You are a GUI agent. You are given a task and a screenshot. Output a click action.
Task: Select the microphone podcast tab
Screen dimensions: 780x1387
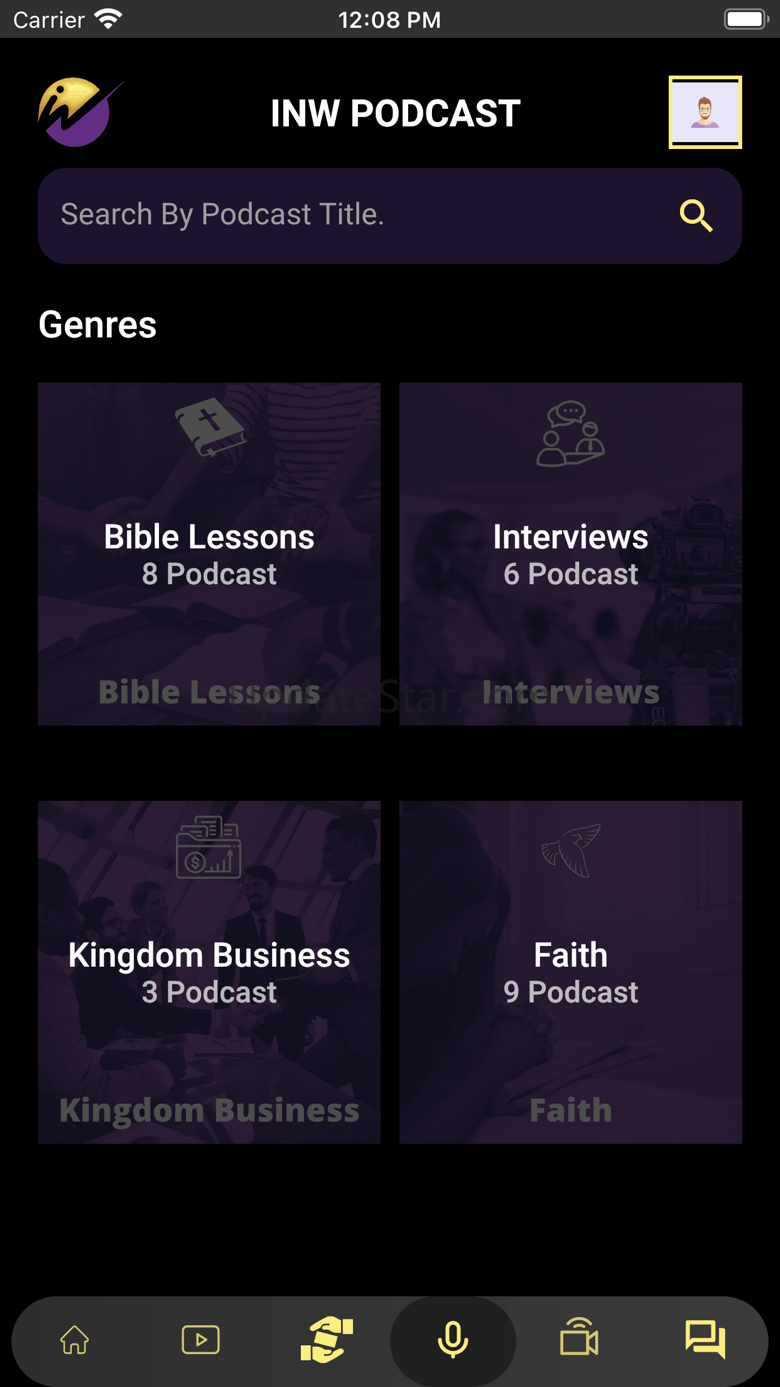point(453,1340)
